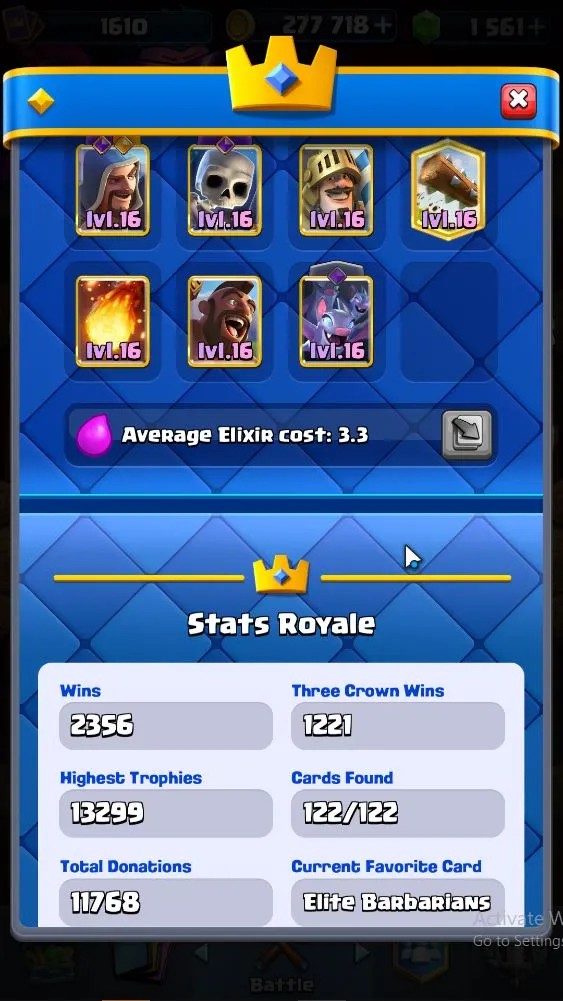Open the Fireball card
563x1001 pixels.
113,321
